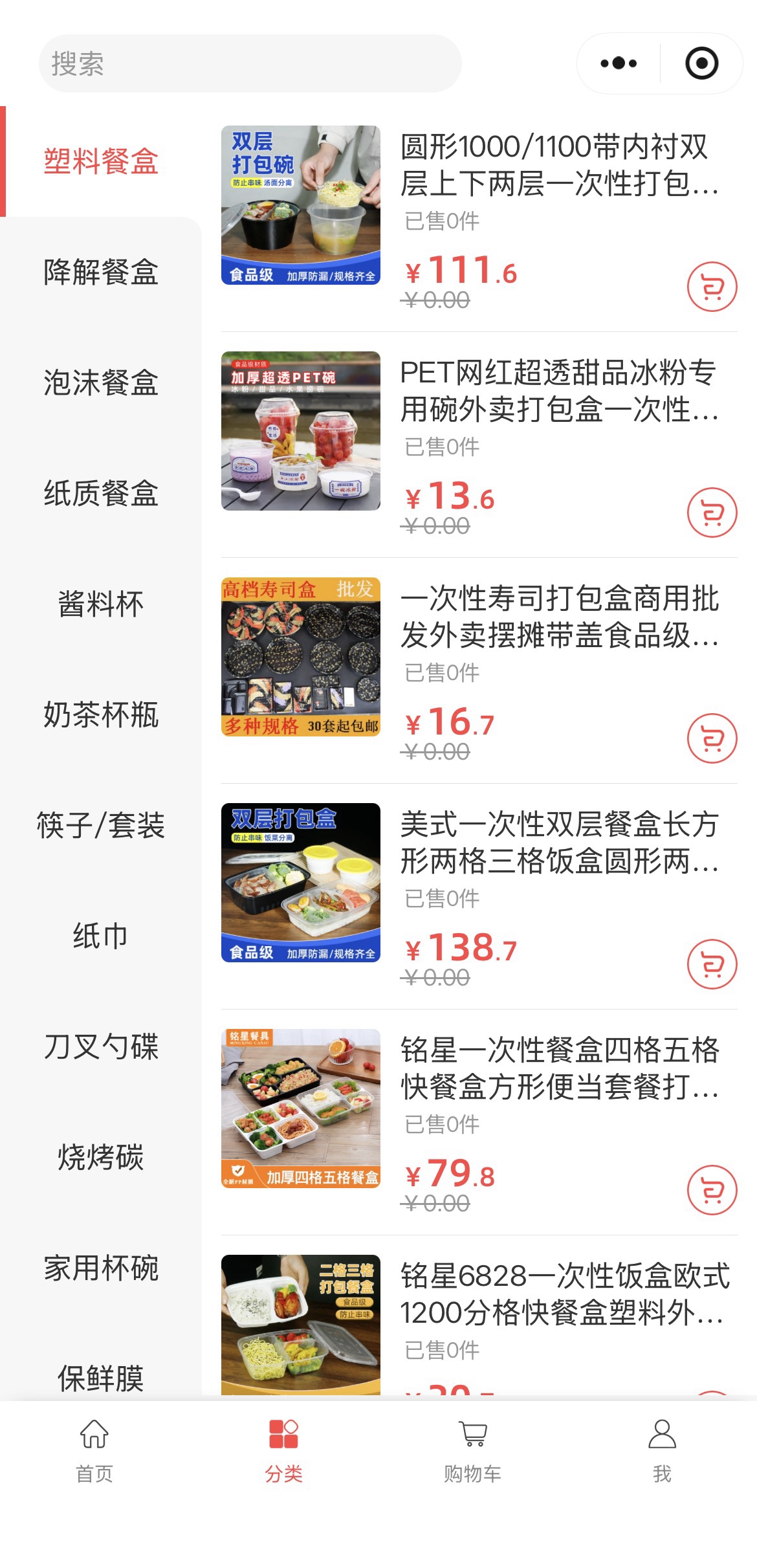The height and width of the screenshot is (1568, 757).
Task: Open the mini program overflow menu
Action: tap(619, 63)
